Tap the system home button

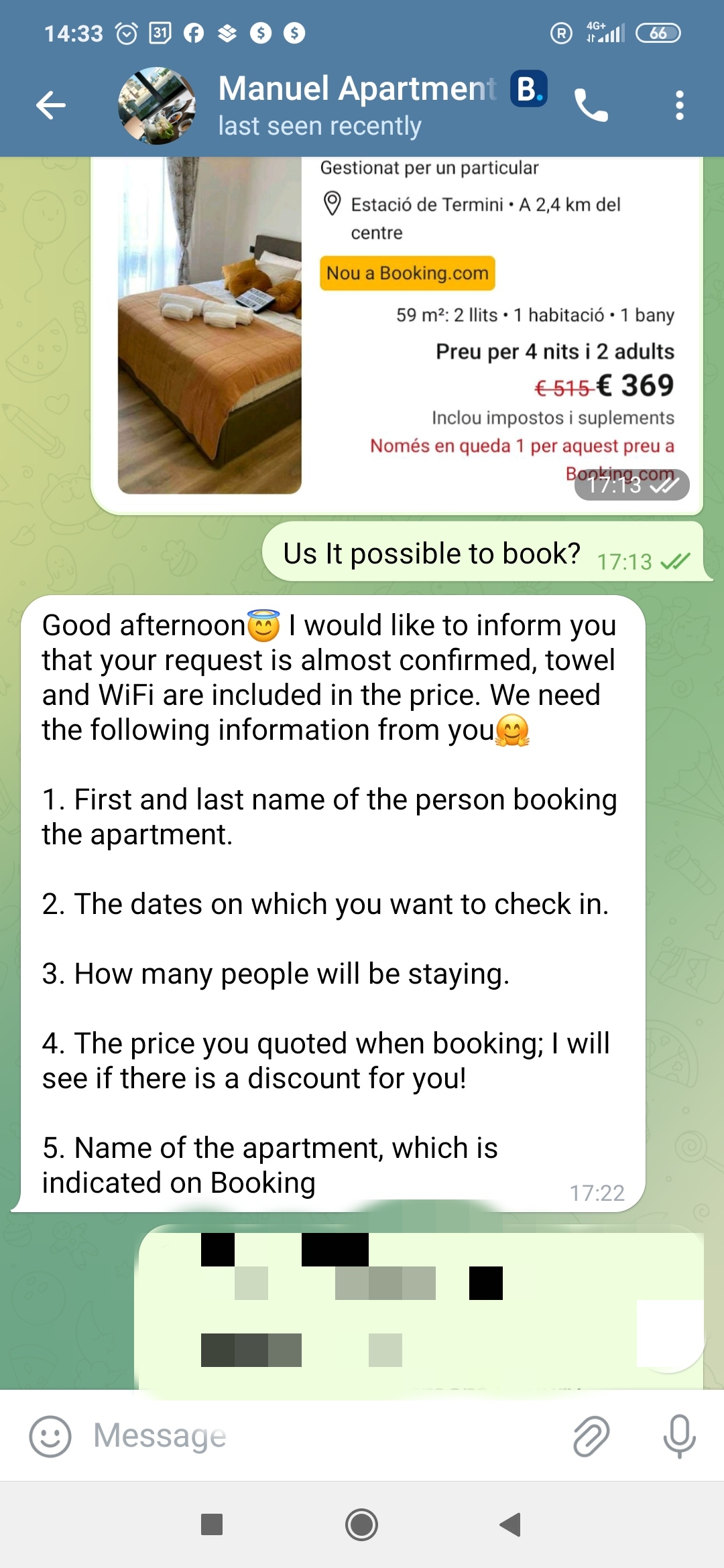tap(362, 1524)
